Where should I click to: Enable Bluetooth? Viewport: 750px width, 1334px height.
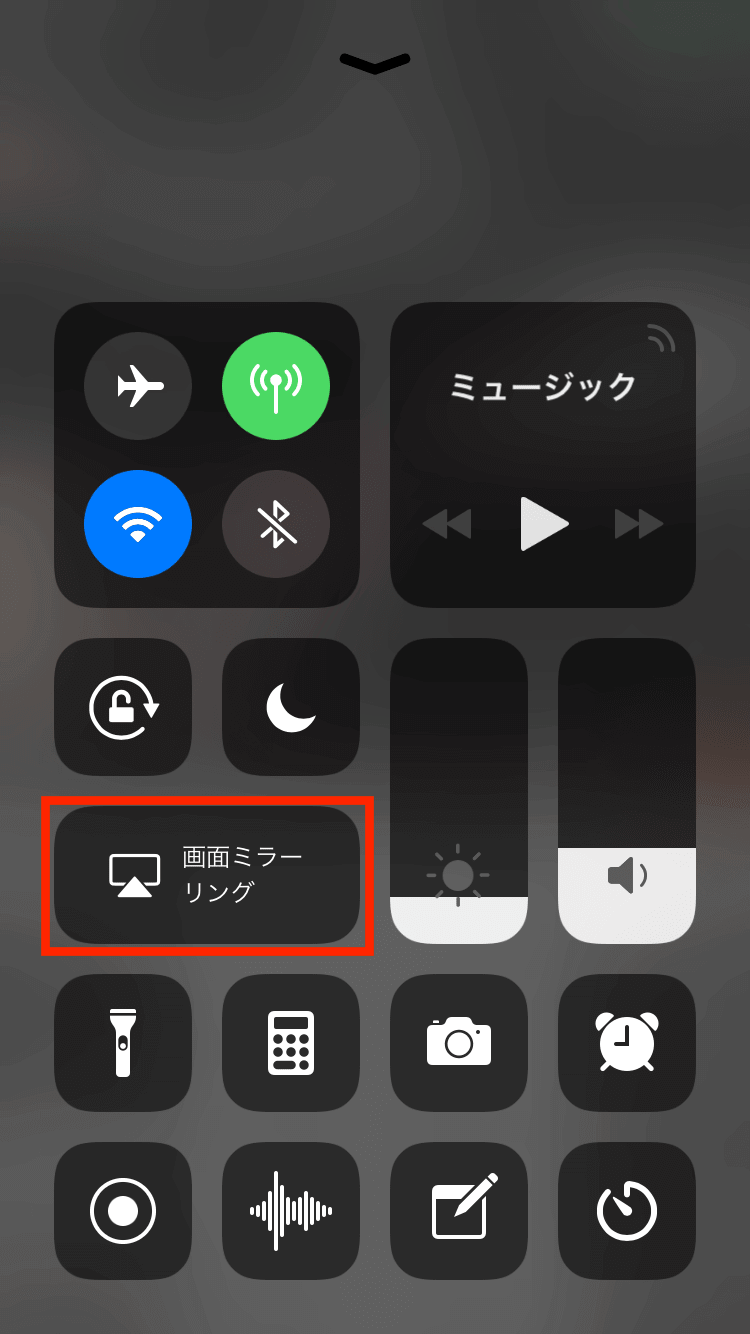(275, 523)
